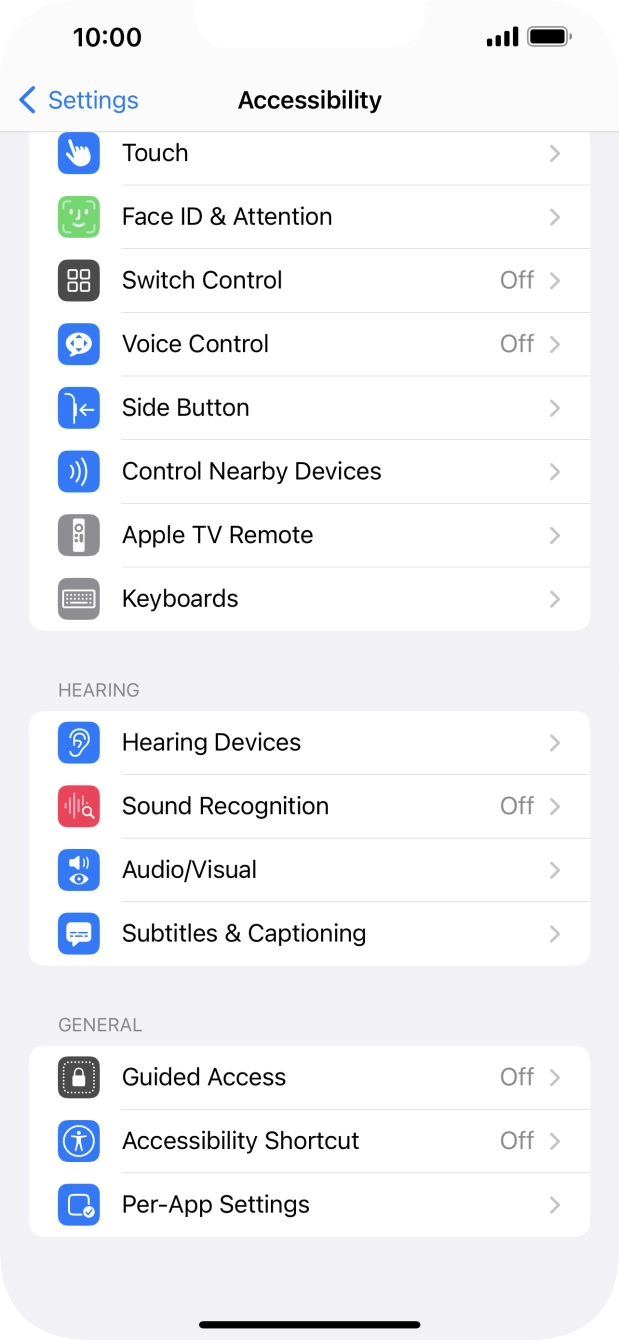
Task: Open Control Nearby Devices
Action: pos(309,472)
